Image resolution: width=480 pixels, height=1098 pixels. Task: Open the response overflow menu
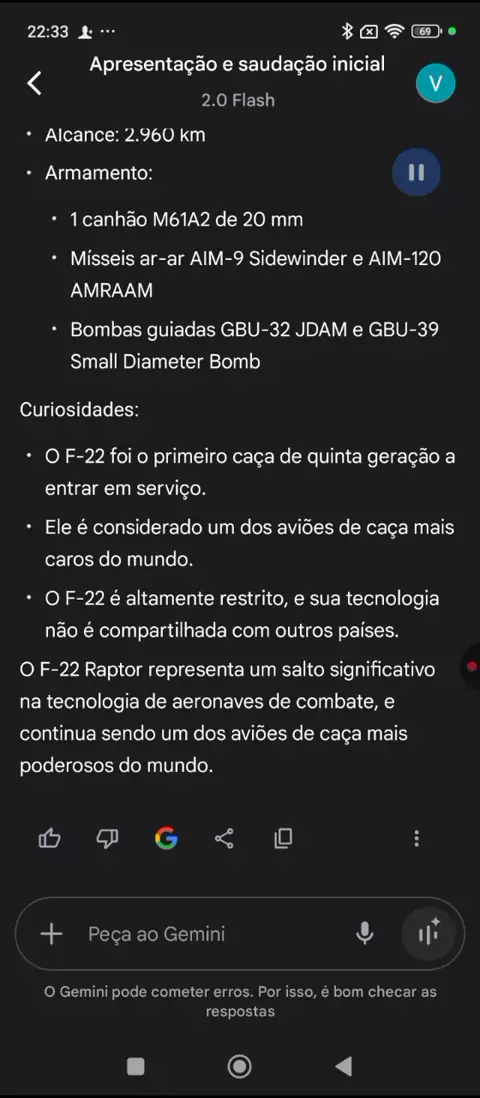pos(416,838)
